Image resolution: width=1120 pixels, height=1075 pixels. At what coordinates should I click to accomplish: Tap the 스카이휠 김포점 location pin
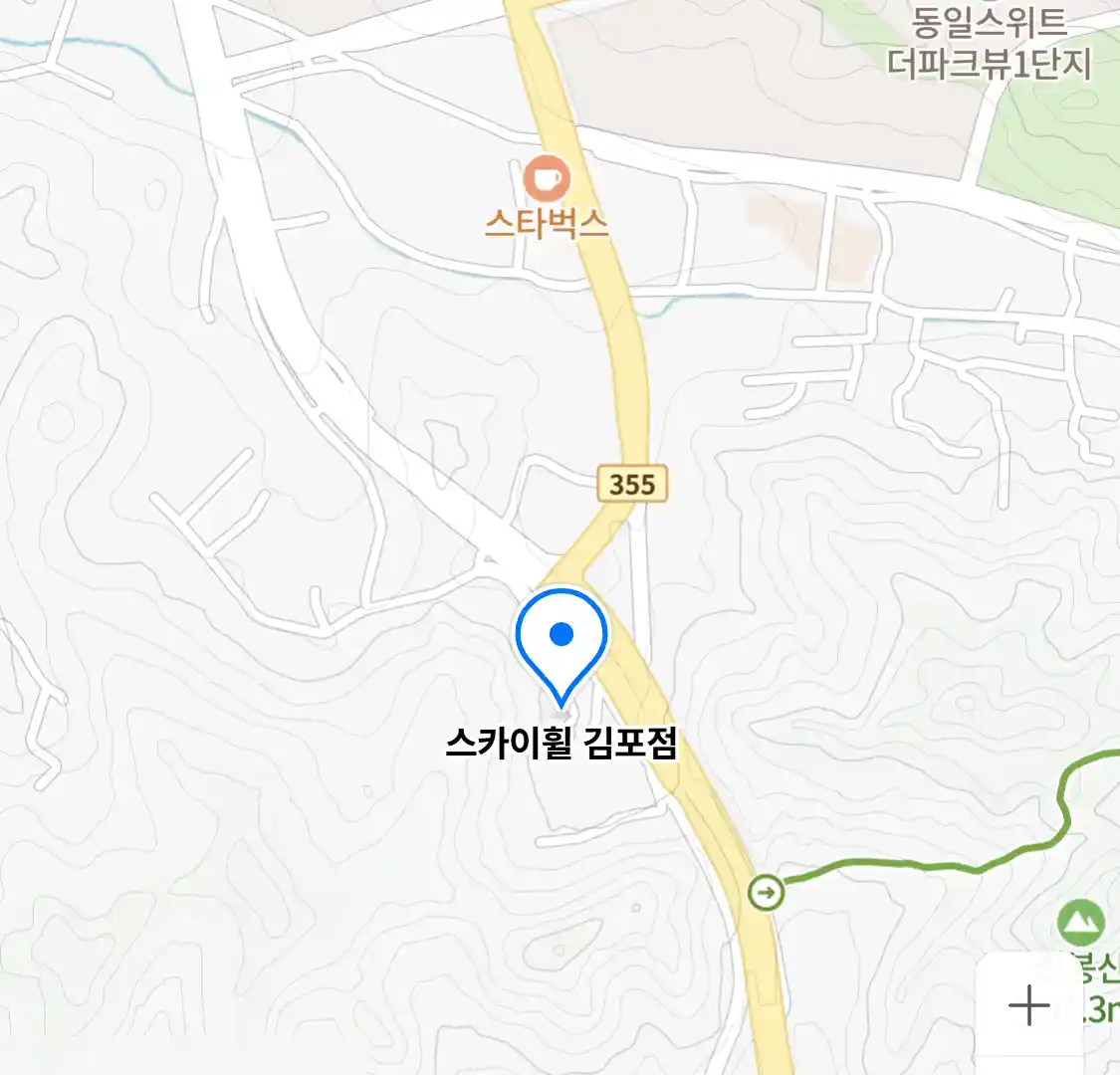(561, 638)
